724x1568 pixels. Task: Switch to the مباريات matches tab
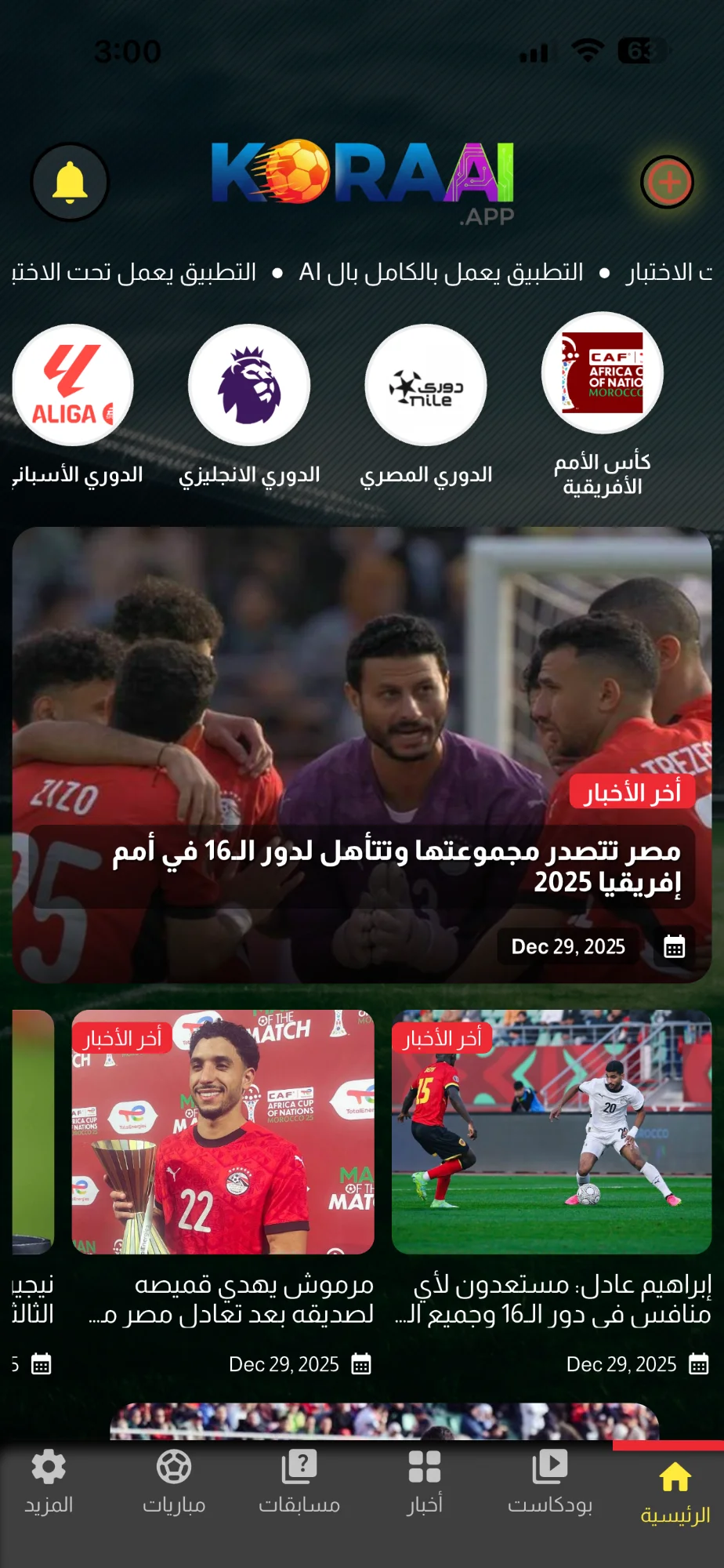[x=174, y=1482]
